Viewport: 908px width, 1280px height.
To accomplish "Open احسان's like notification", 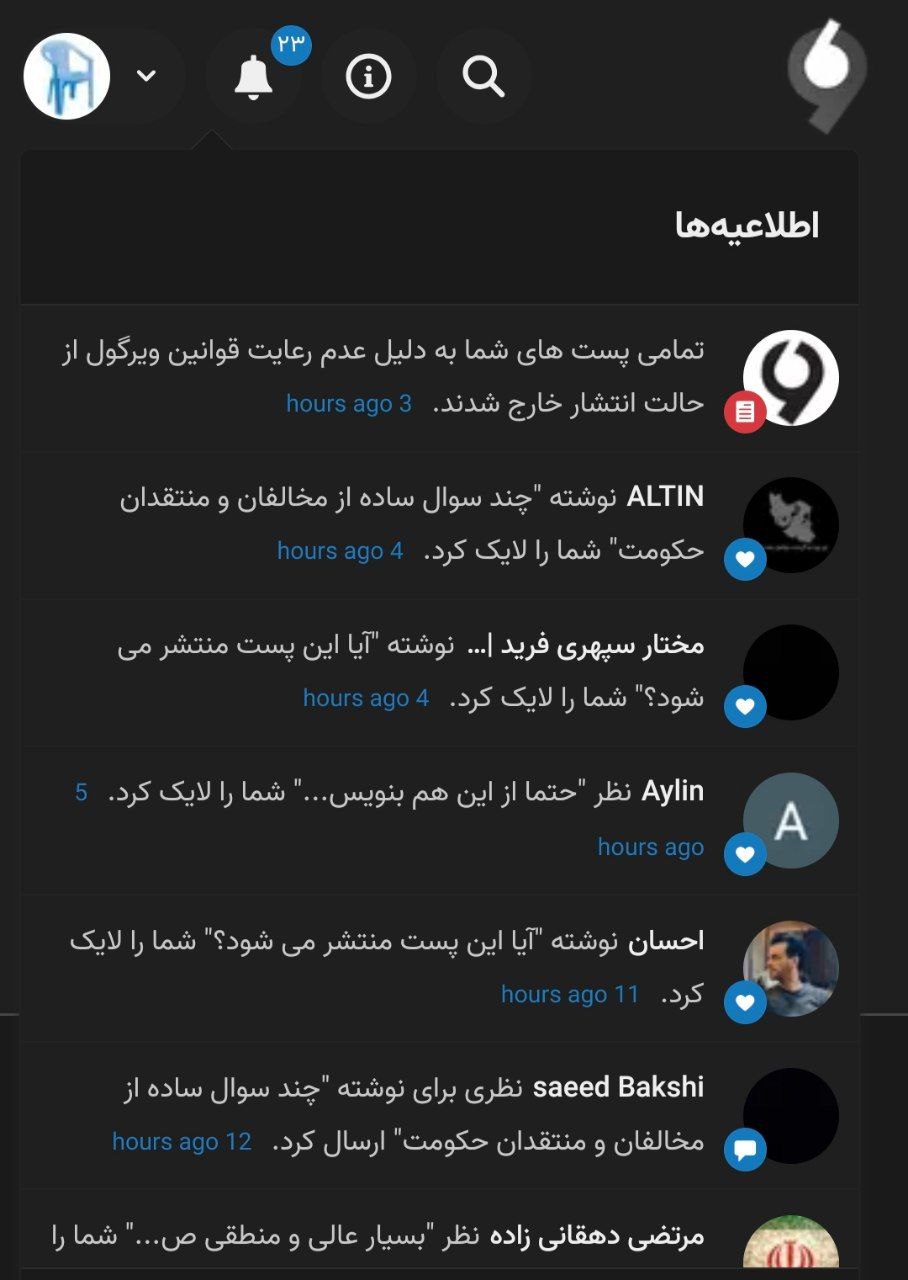I will 440,967.
